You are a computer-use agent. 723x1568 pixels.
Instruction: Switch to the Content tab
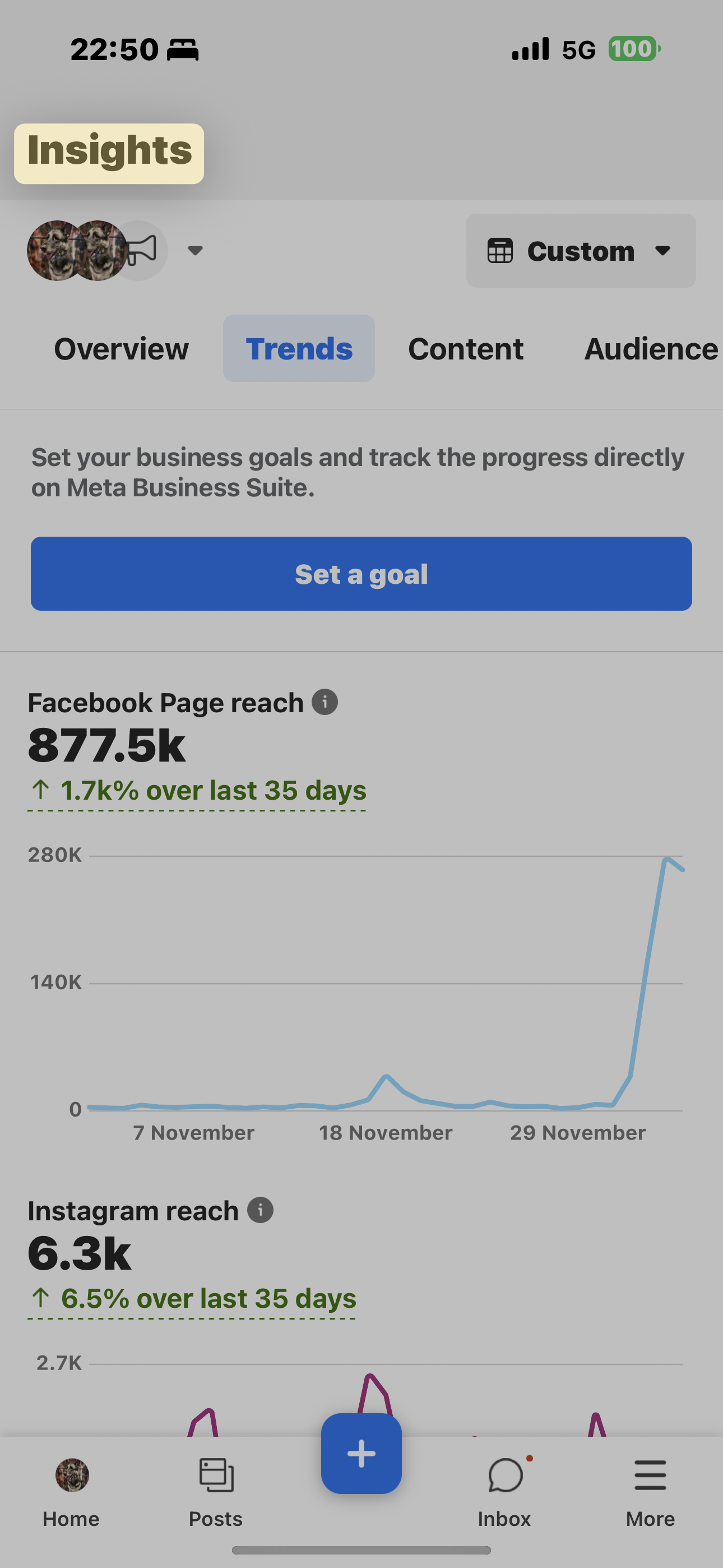pyautogui.click(x=466, y=349)
